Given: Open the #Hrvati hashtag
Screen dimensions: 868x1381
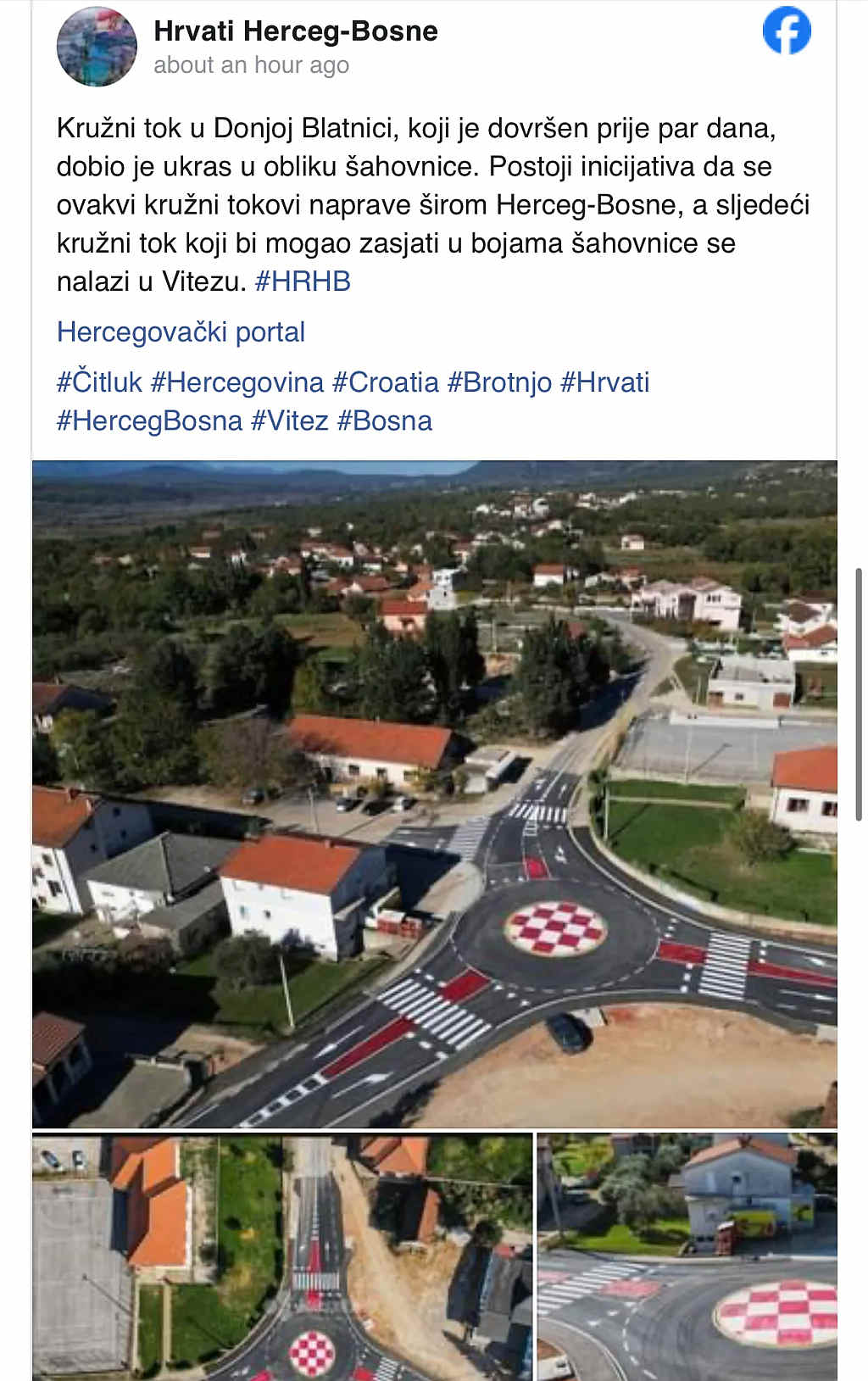Looking at the screenshot, I should pyautogui.click(x=605, y=382).
